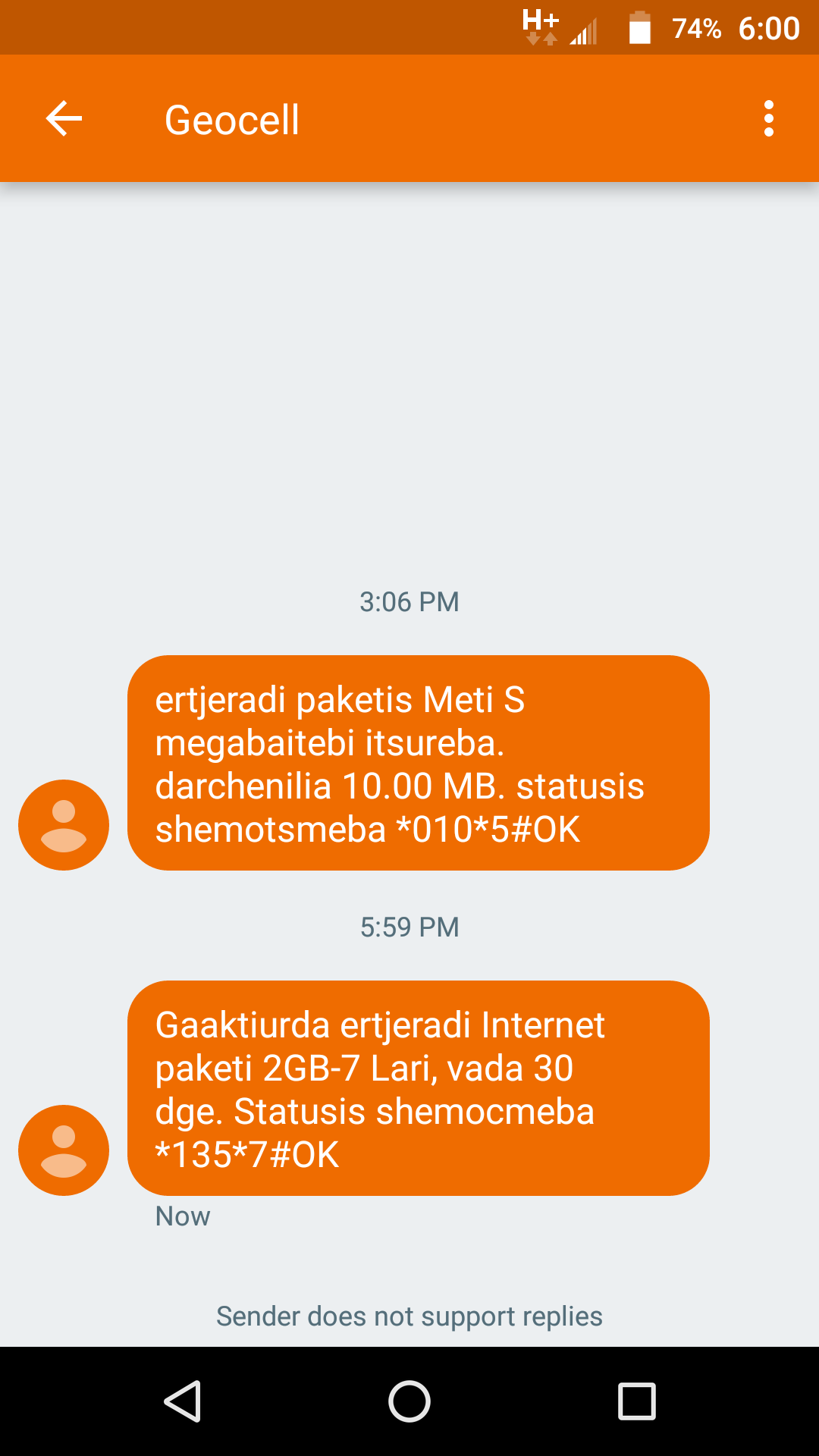Image resolution: width=819 pixels, height=1456 pixels.
Task: Go to the system home screen
Action: click(x=409, y=1401)
